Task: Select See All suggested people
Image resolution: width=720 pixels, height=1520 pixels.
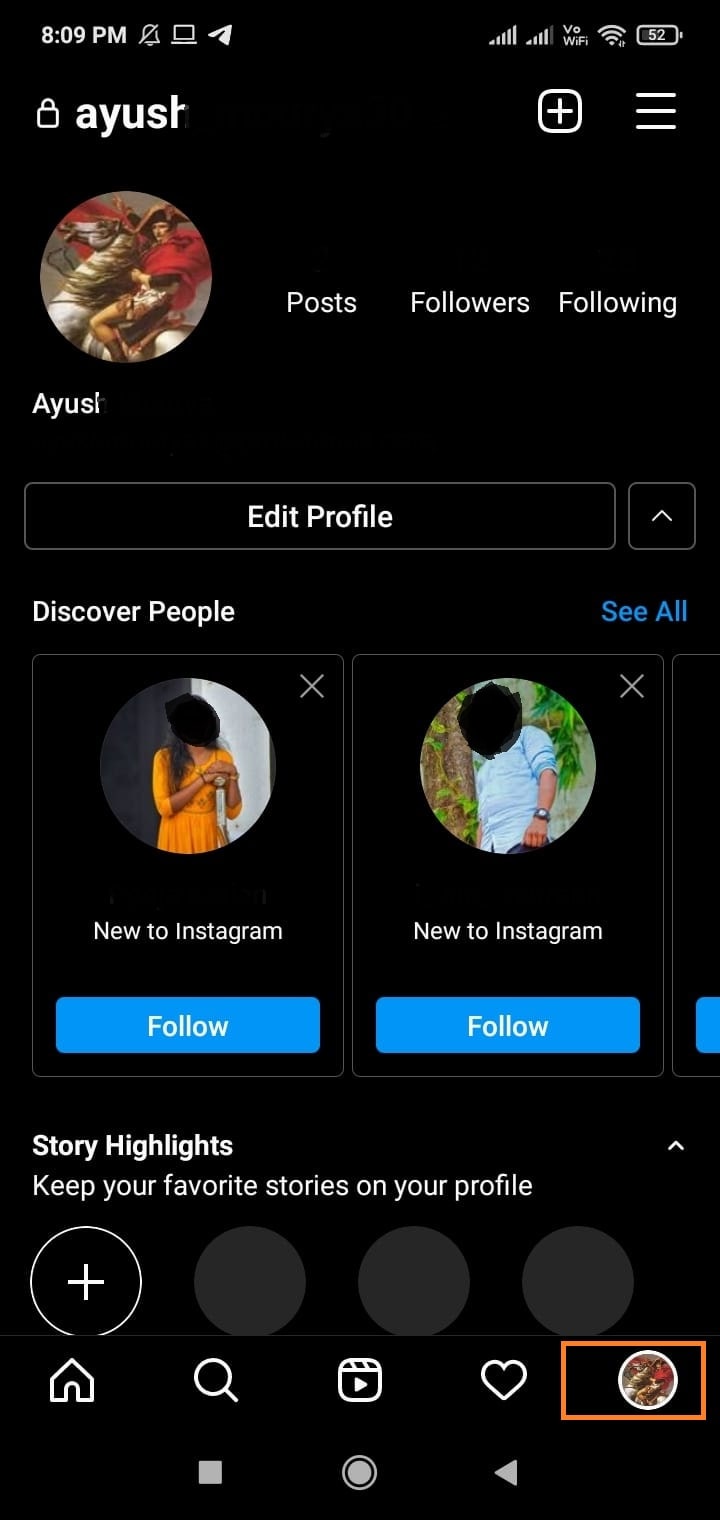Action: click(644, 611)
